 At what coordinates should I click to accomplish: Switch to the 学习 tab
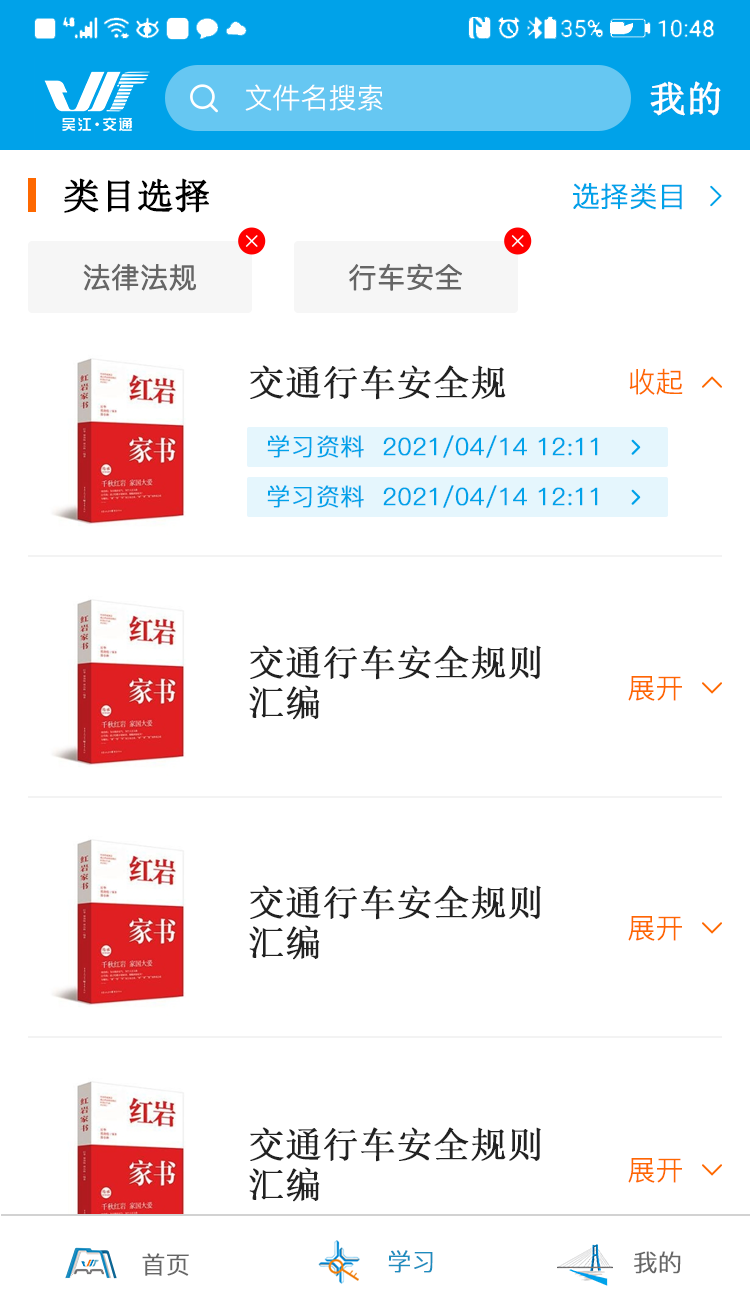tap(378, 1262)
